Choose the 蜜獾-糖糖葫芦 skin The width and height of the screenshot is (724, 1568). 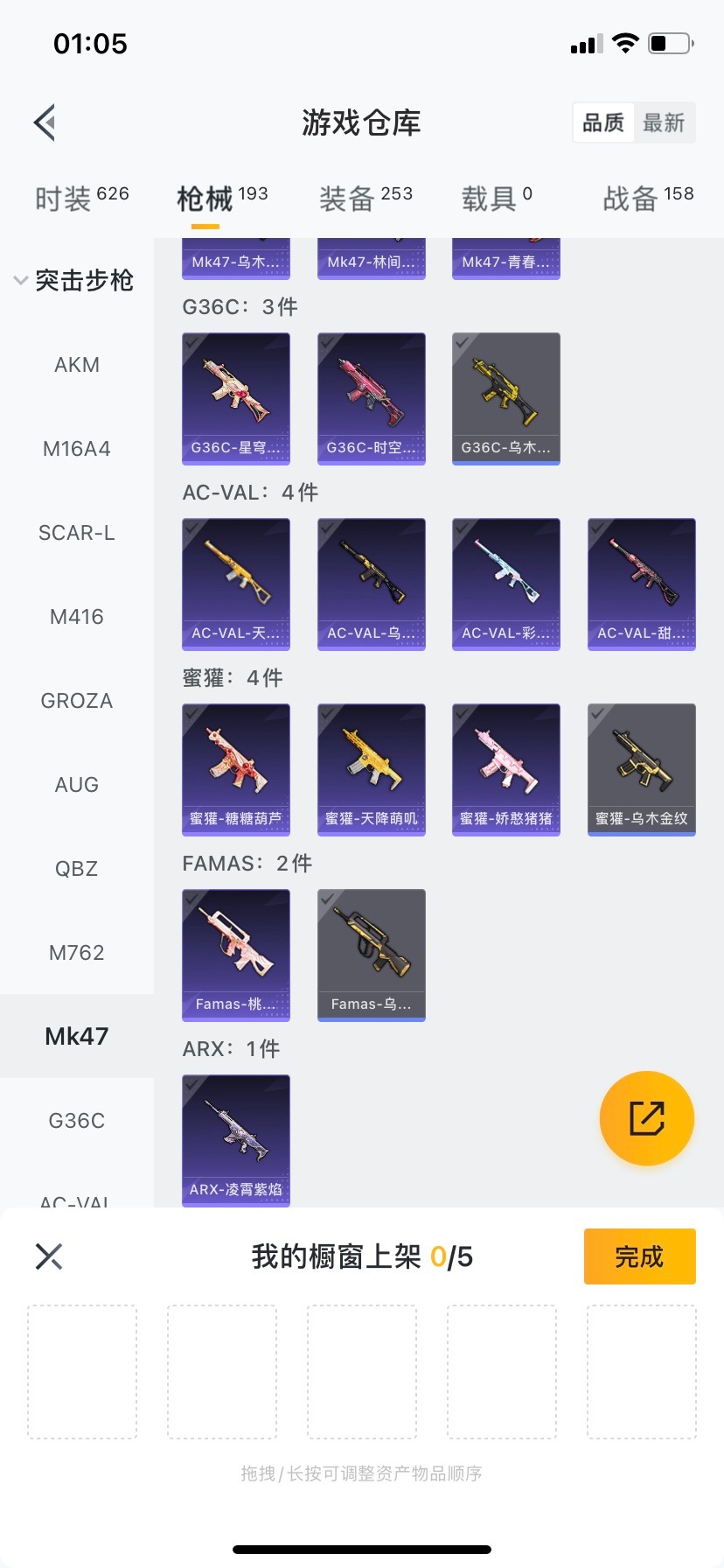(236, 769)
